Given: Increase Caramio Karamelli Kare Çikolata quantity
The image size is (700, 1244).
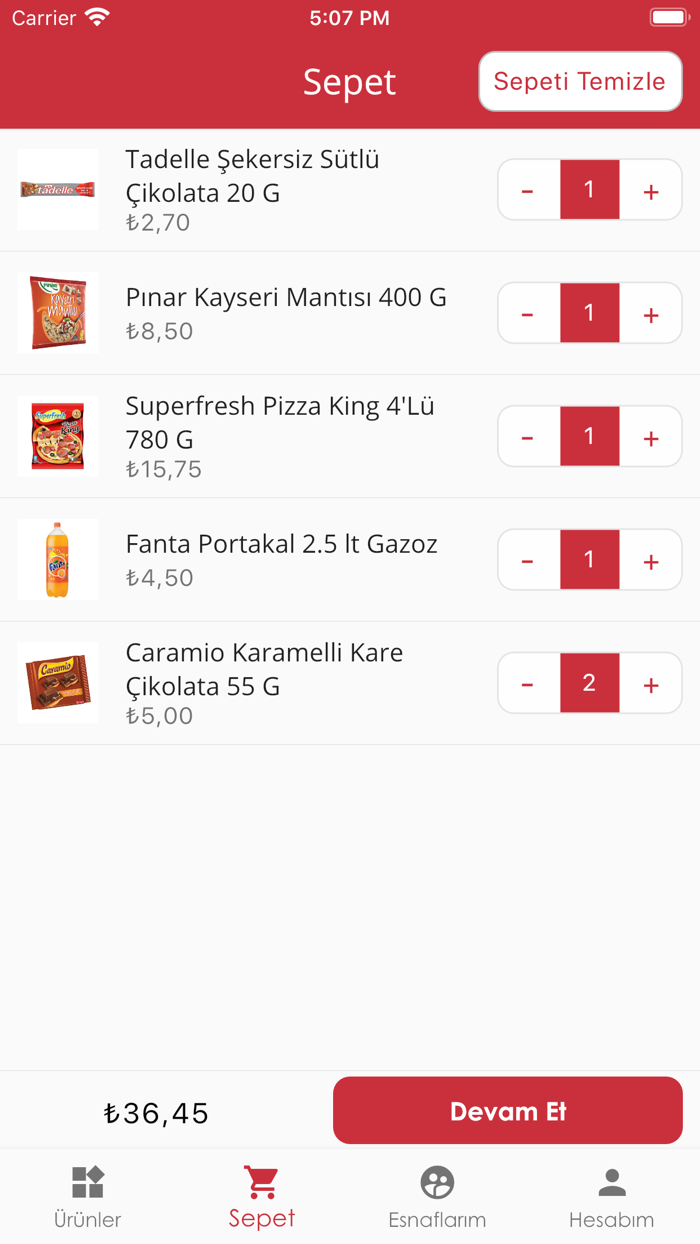Looking at the screenshot, I should click(x=651, y=684).
